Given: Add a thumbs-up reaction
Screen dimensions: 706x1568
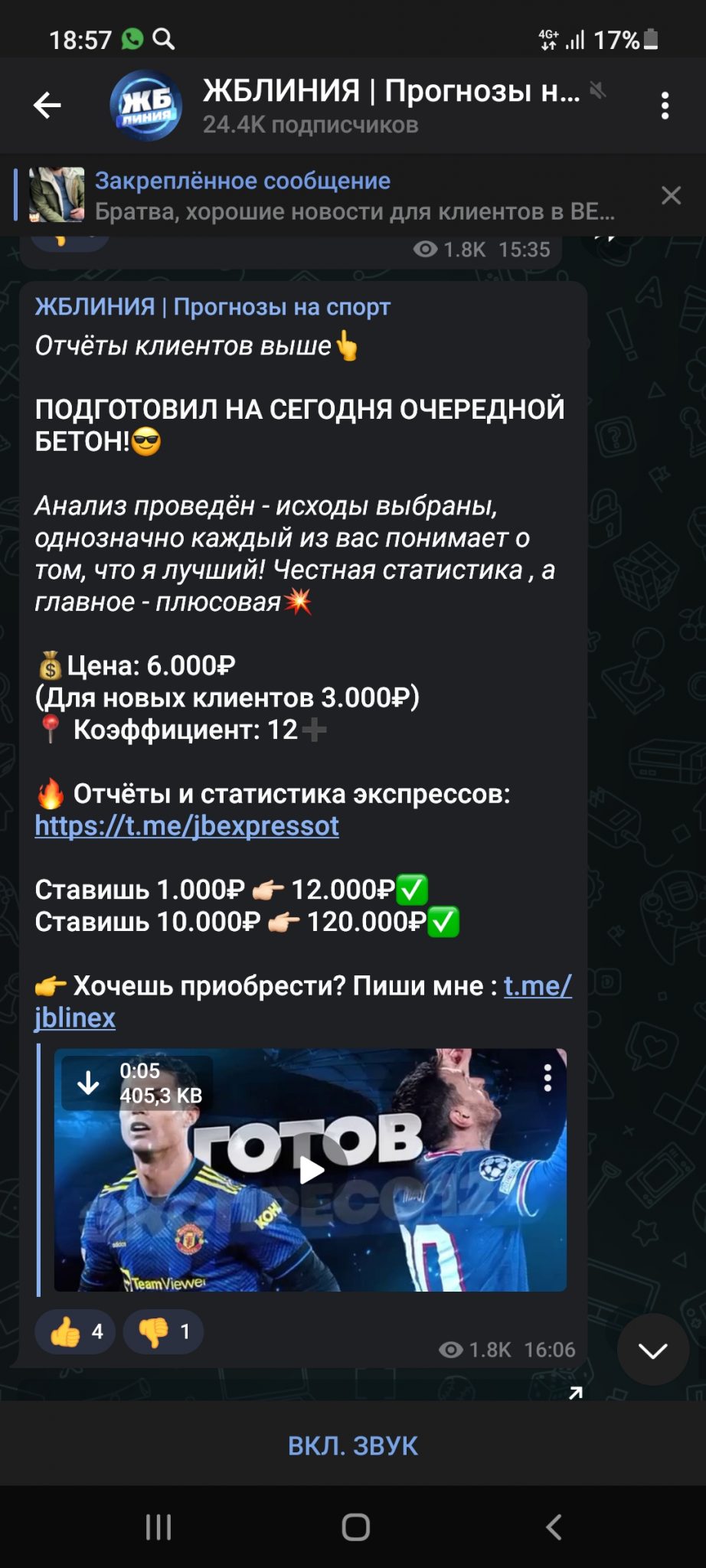Looking at the screenshot, I should [75, 1332].
